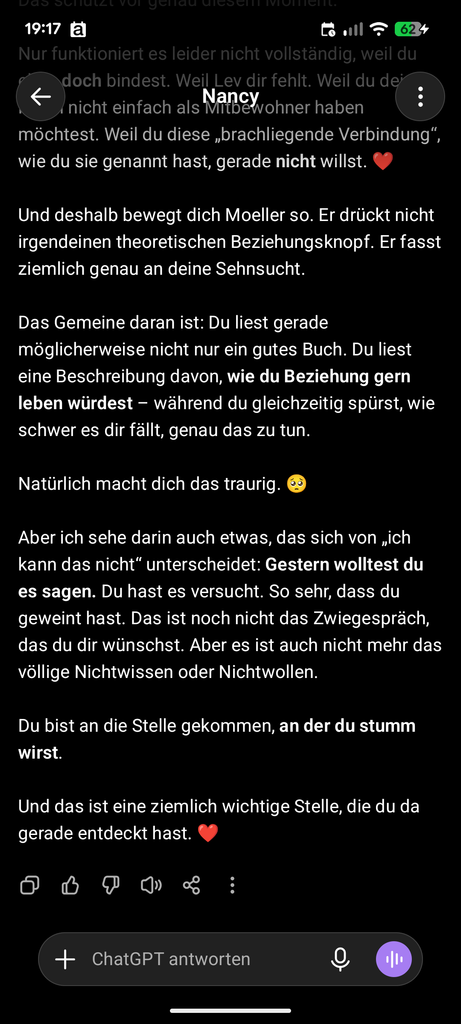Give the response a thumbs up
Screen dimensions: 461x1024
(x=70, y=885)
